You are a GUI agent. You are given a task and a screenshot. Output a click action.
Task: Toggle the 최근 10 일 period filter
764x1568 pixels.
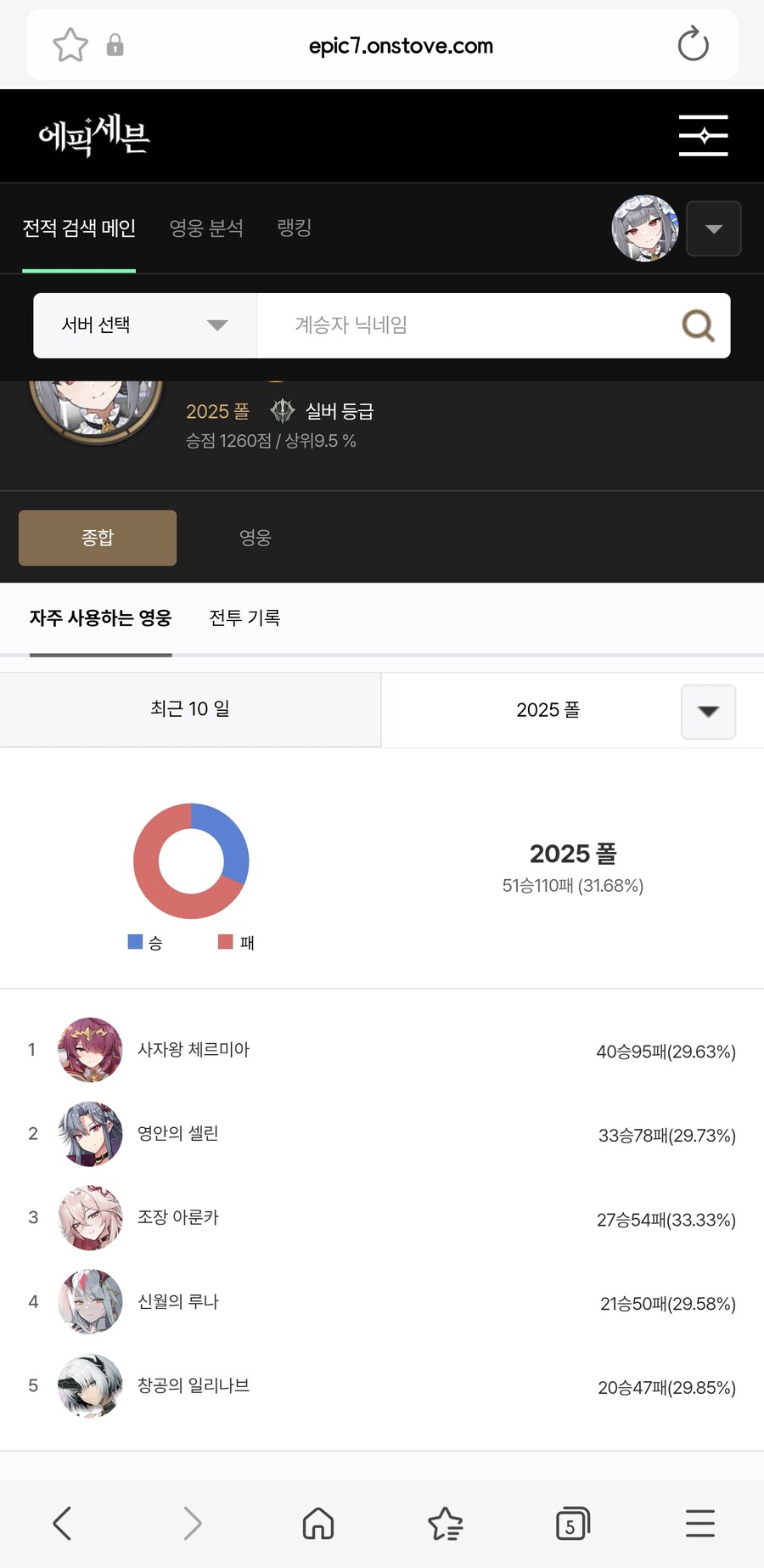coord(188,709)
